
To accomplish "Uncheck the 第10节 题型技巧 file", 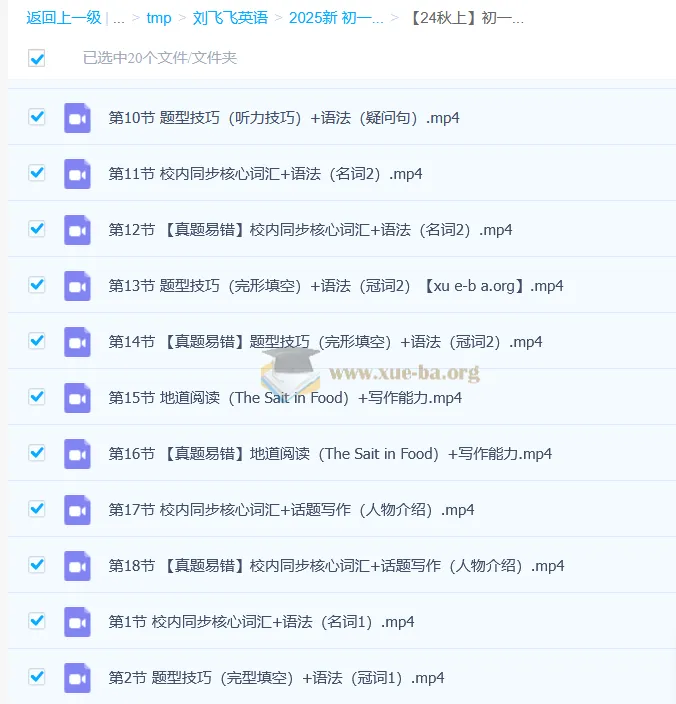I will [x=37, y=117].
